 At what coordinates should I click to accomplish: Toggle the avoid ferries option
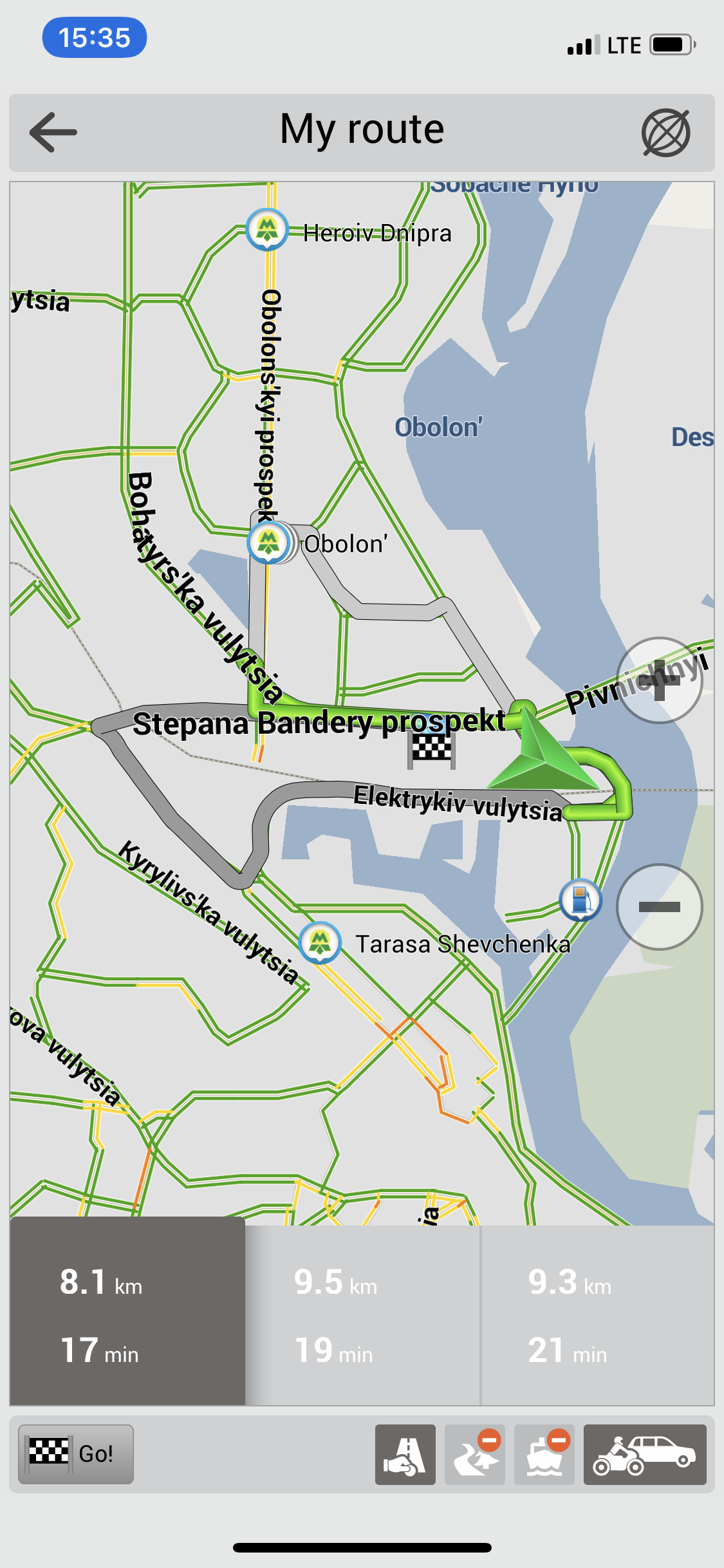[x=544, y=1455]
